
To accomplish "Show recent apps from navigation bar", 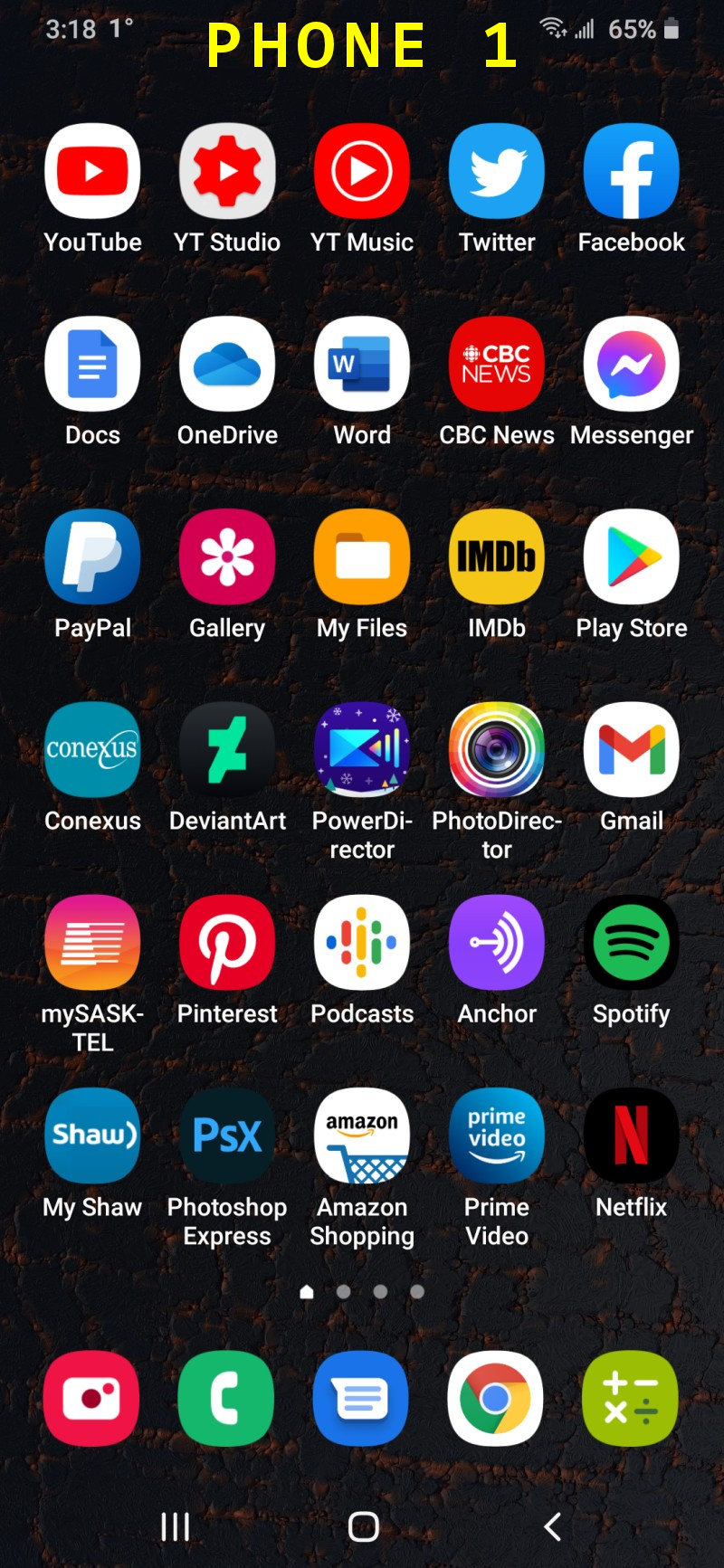I will click(x=176, y=1526).
